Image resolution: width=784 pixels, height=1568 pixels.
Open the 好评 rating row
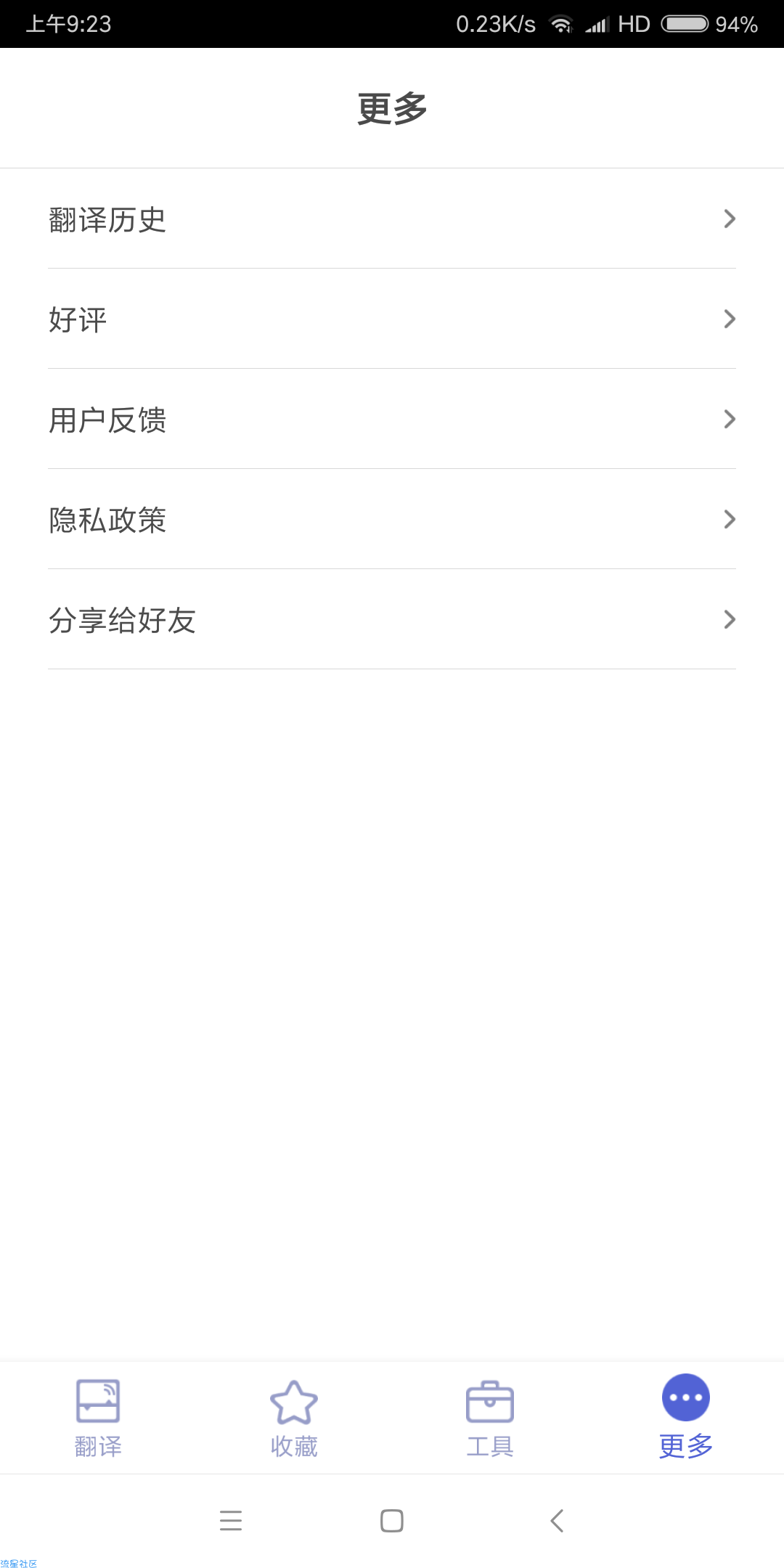[392, 319]
